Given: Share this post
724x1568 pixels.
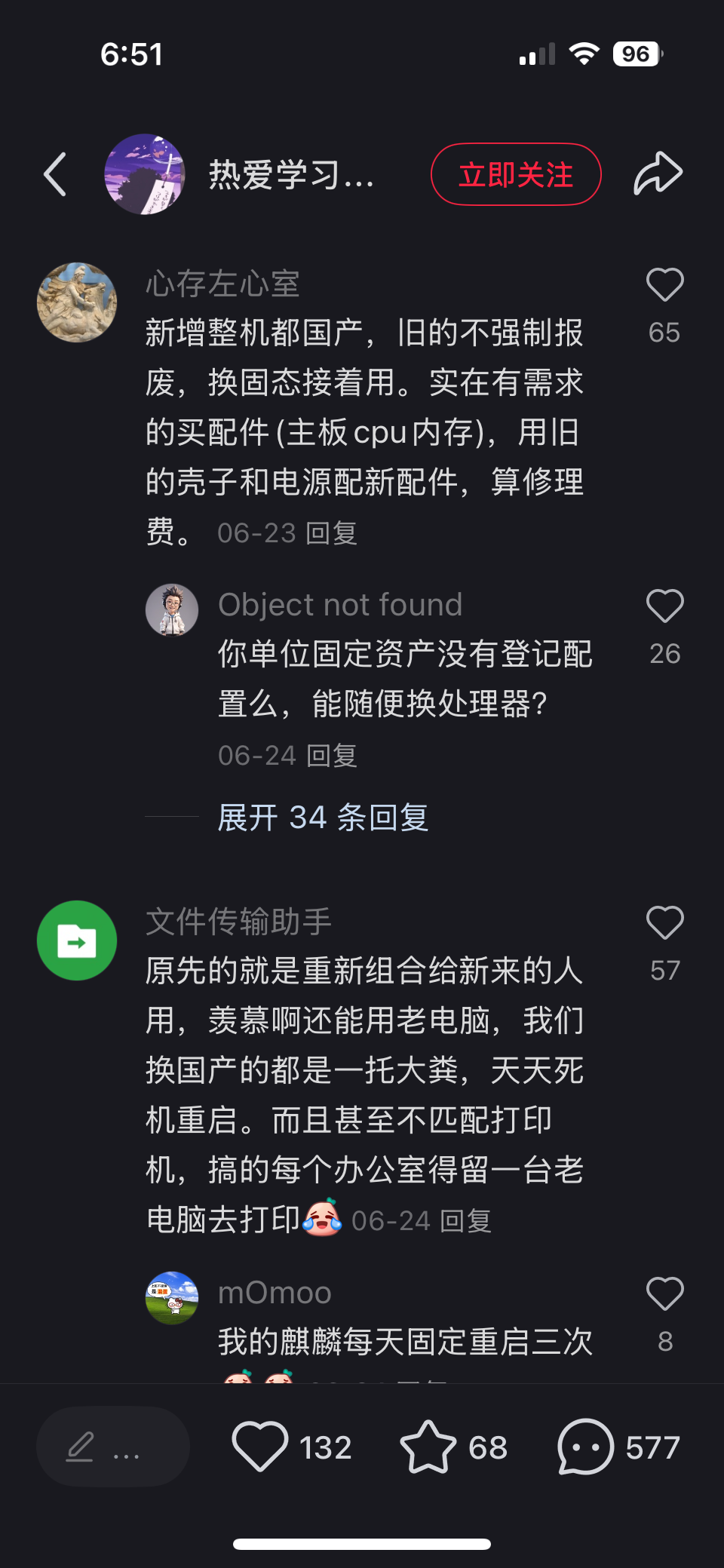Looking at the screenshot, I should pyautogui.click(x=658, y=174).
